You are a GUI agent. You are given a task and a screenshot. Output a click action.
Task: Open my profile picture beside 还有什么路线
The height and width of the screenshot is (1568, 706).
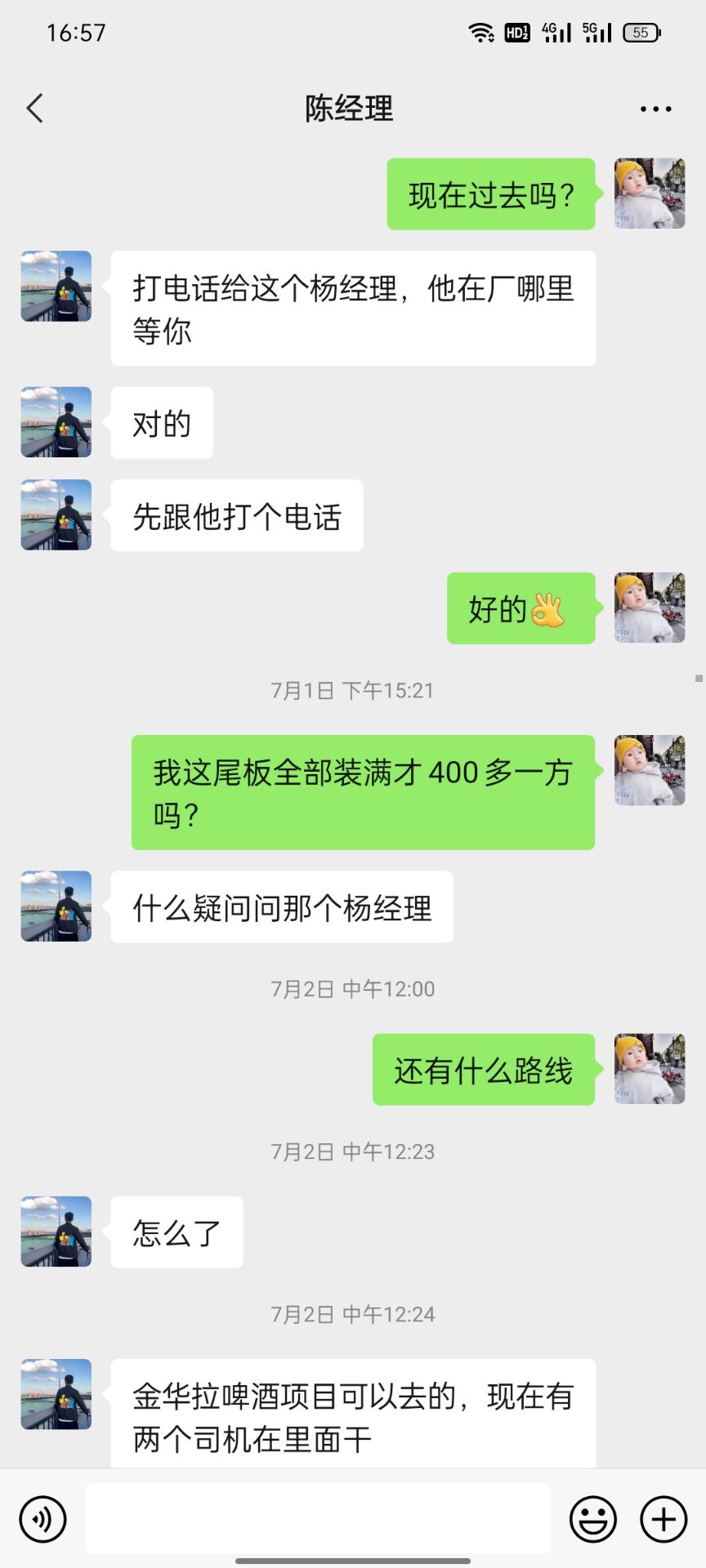[650, 1069]
